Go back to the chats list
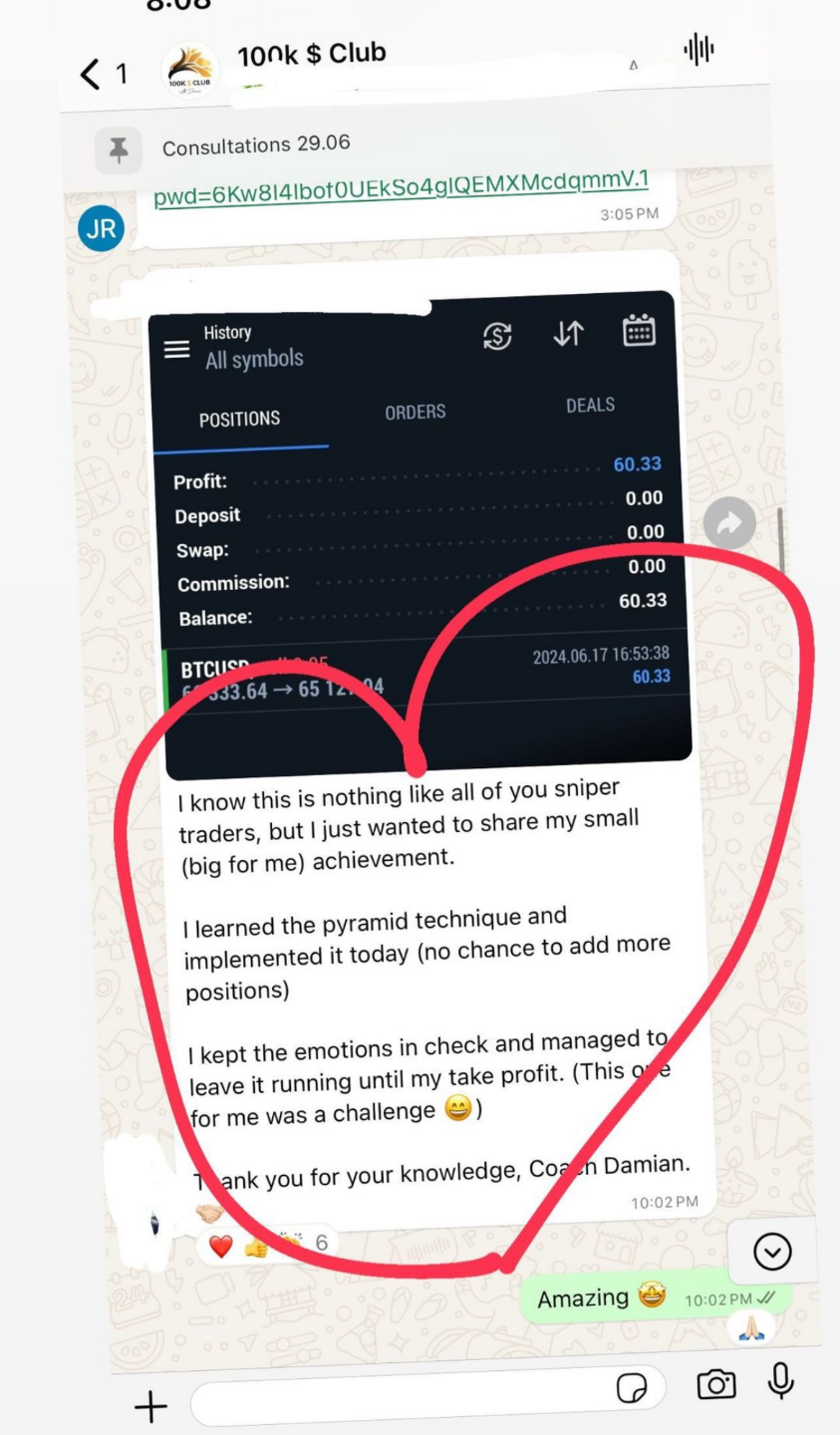 click(x=103, y=74)
